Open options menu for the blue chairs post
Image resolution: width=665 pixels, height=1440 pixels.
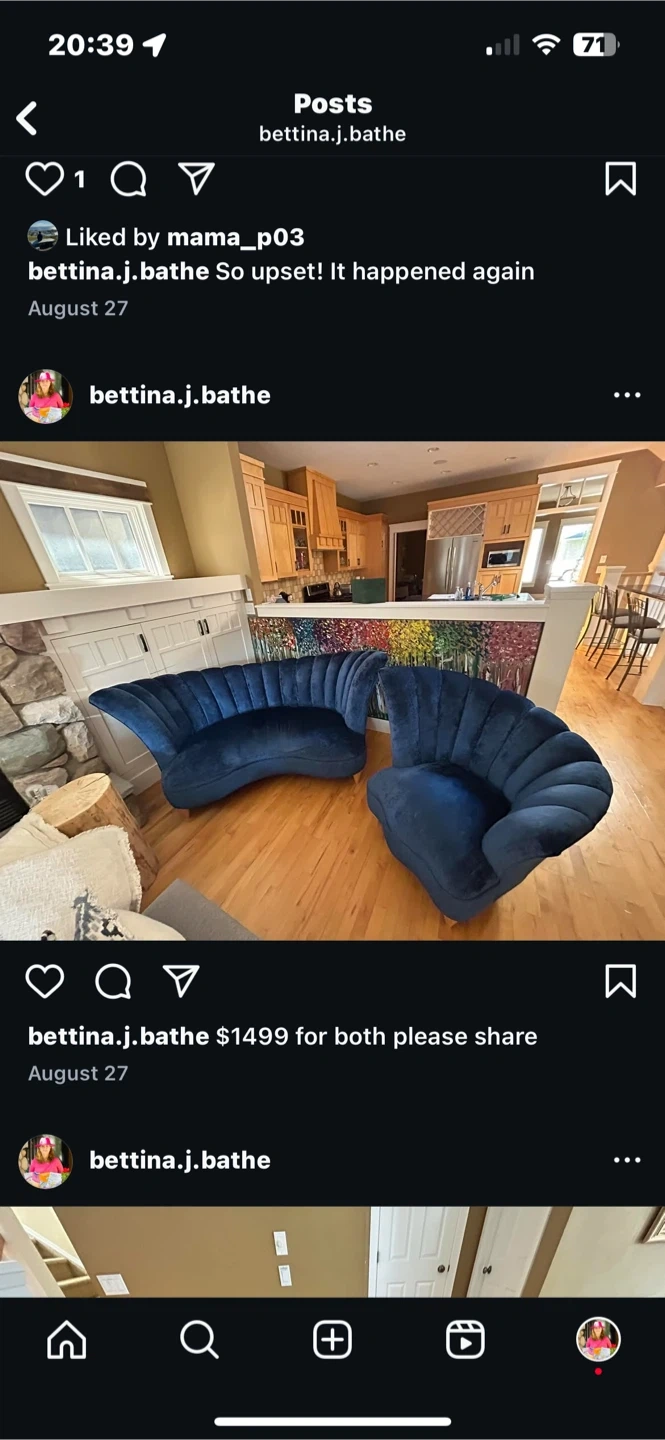coord(627,395)
